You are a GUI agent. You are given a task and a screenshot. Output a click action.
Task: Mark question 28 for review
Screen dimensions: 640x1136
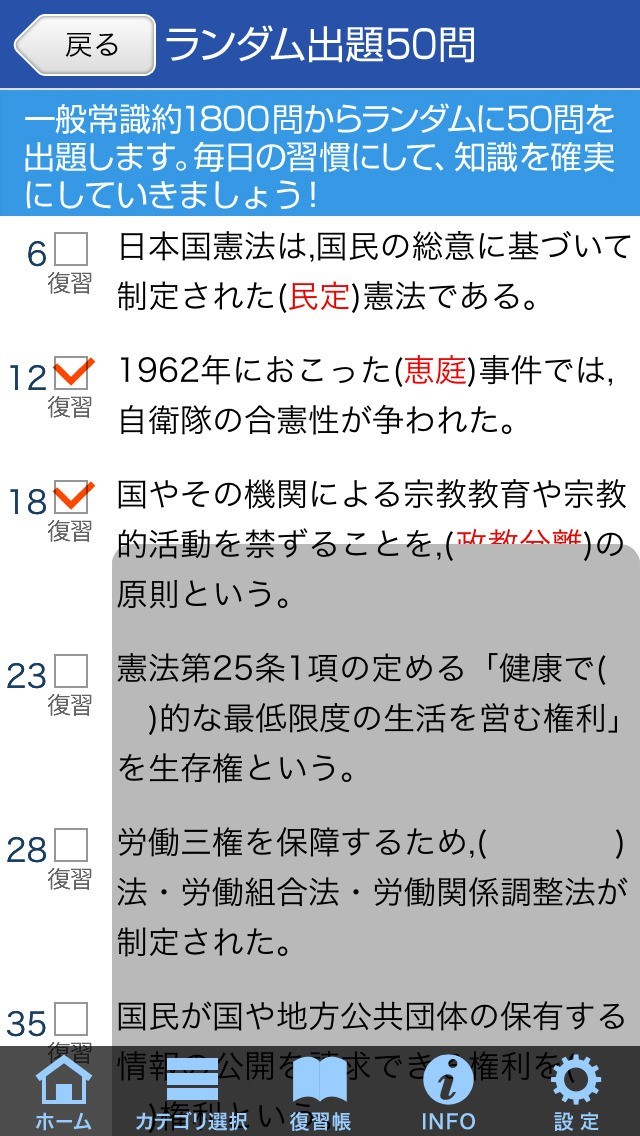(x=71, y=846)
